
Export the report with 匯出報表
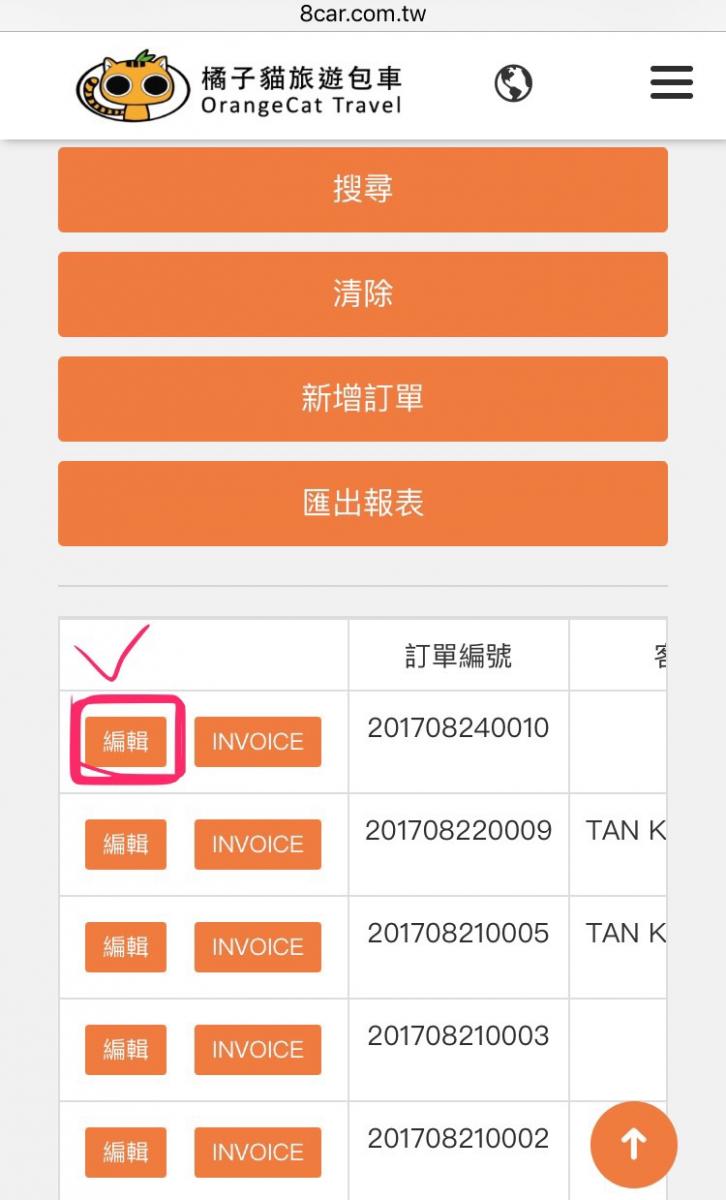tap(363, 503)
